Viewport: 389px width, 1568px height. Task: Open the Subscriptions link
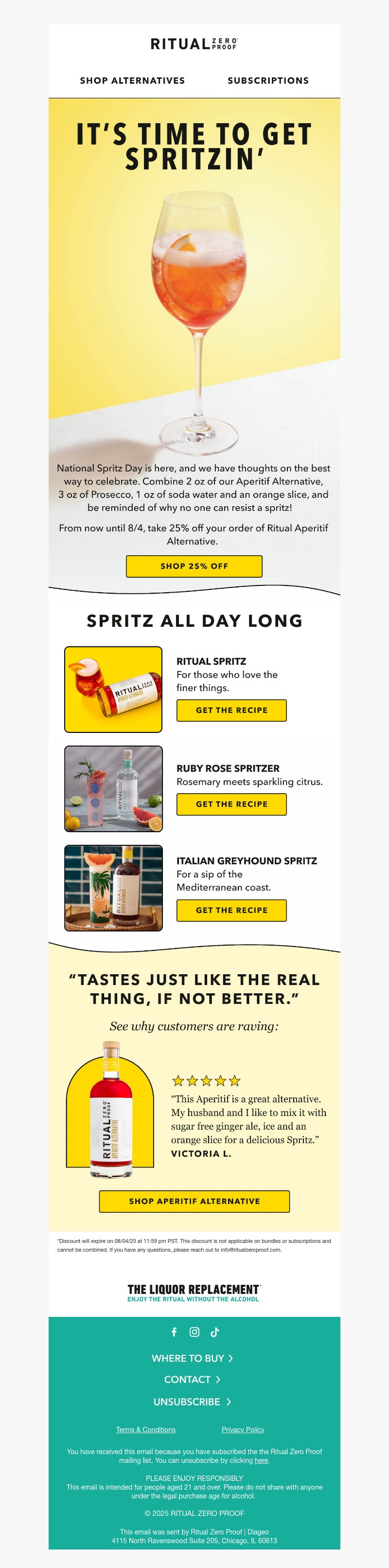[268, 80]
